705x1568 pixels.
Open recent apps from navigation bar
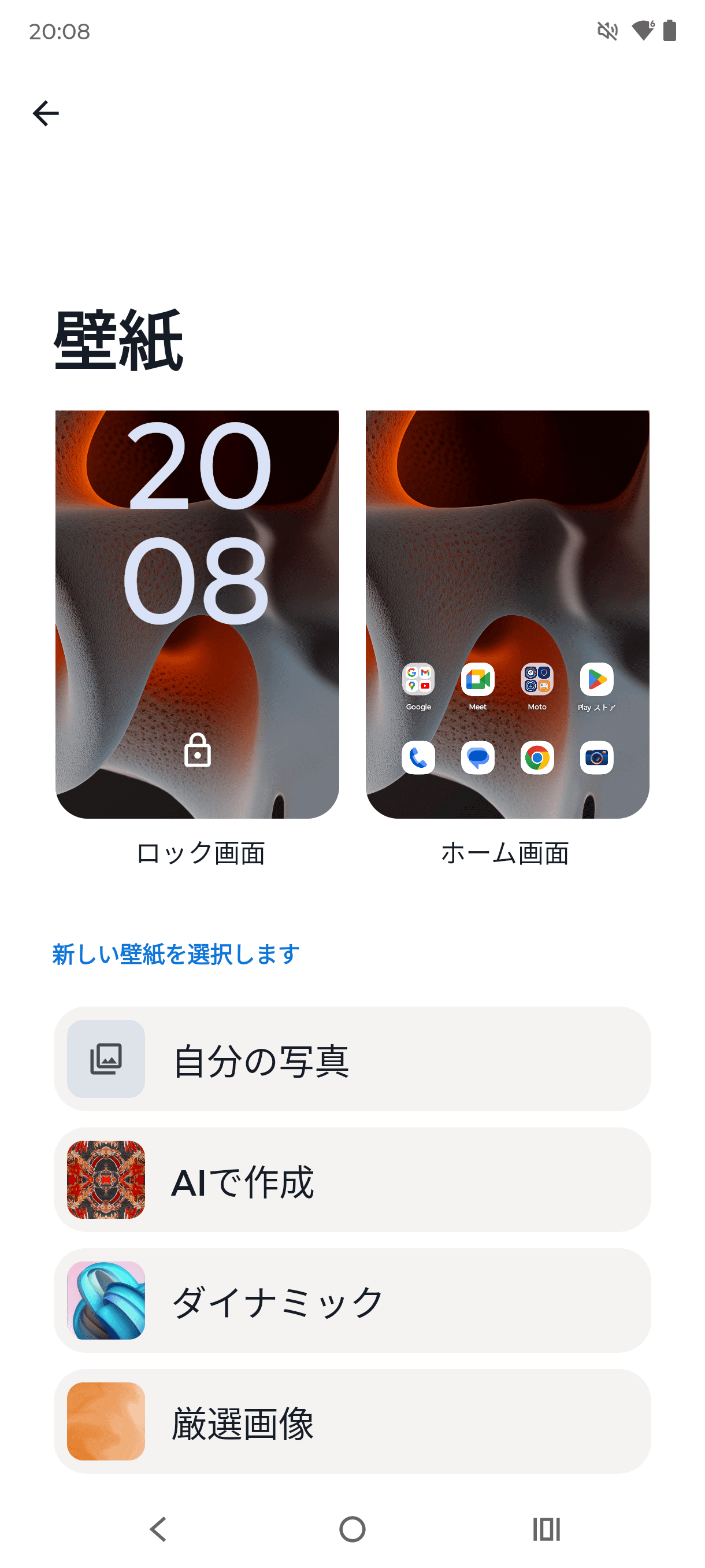[x=546, y=1529]
